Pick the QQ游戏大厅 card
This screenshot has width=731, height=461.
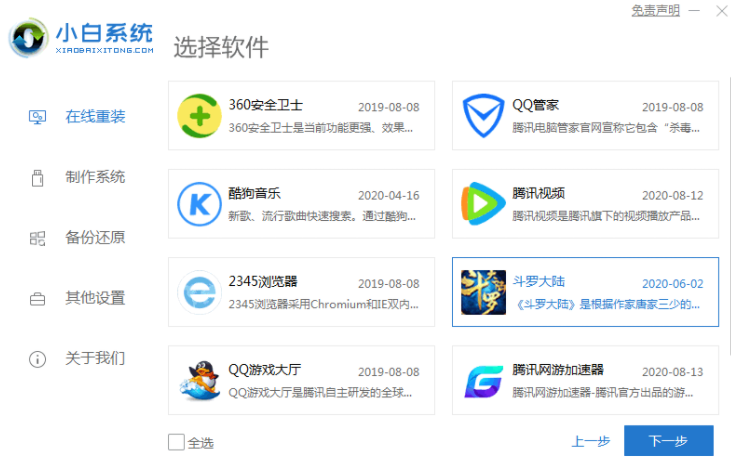302,380
